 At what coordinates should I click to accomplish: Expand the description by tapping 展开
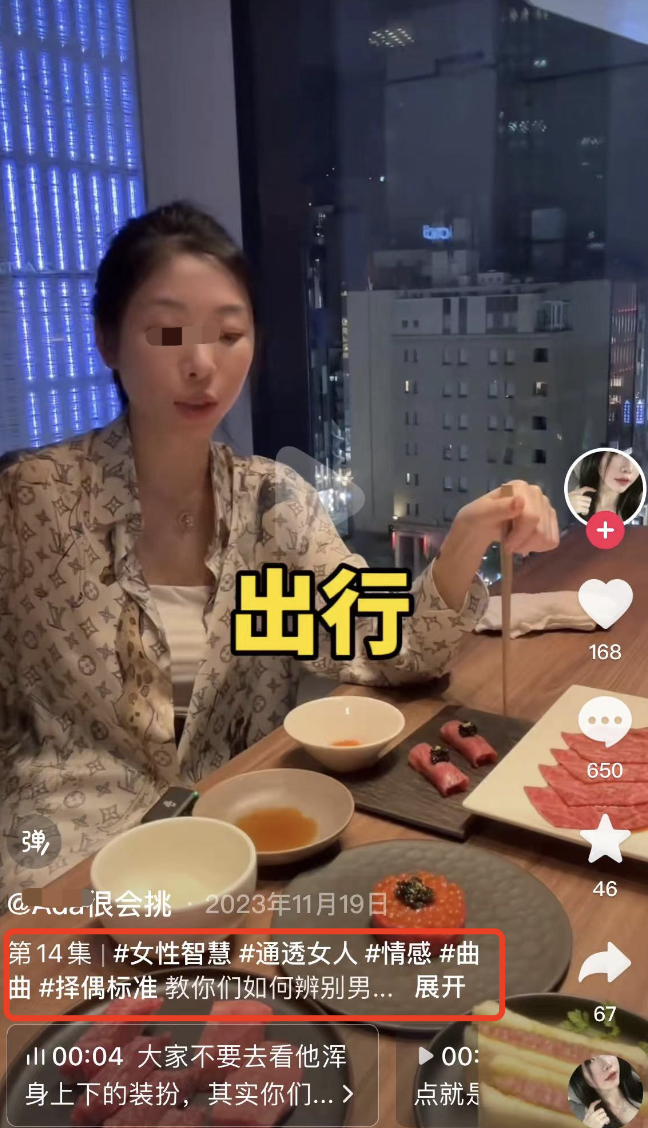click(x=440, y=988)
